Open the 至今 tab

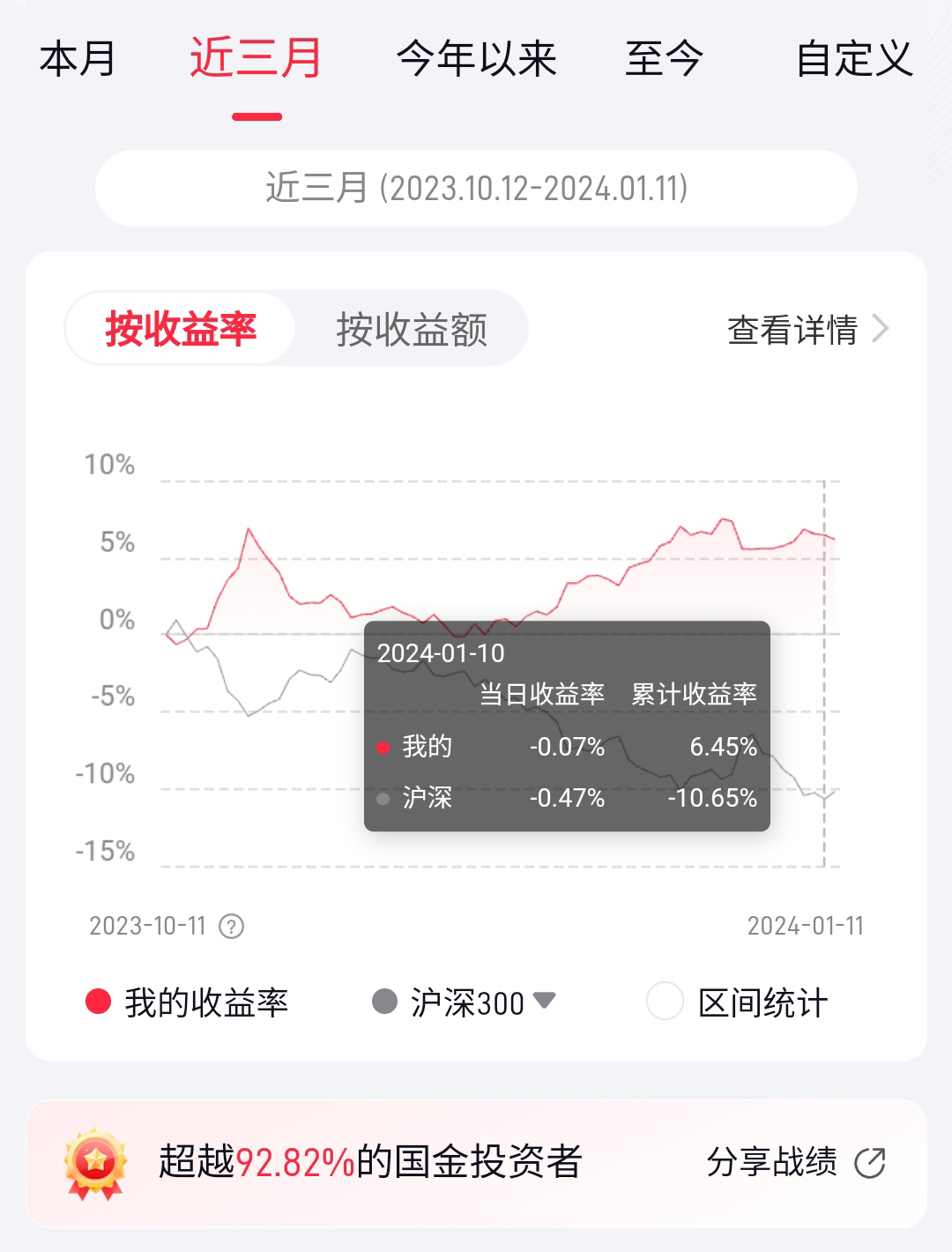click(x=664, y=59)
